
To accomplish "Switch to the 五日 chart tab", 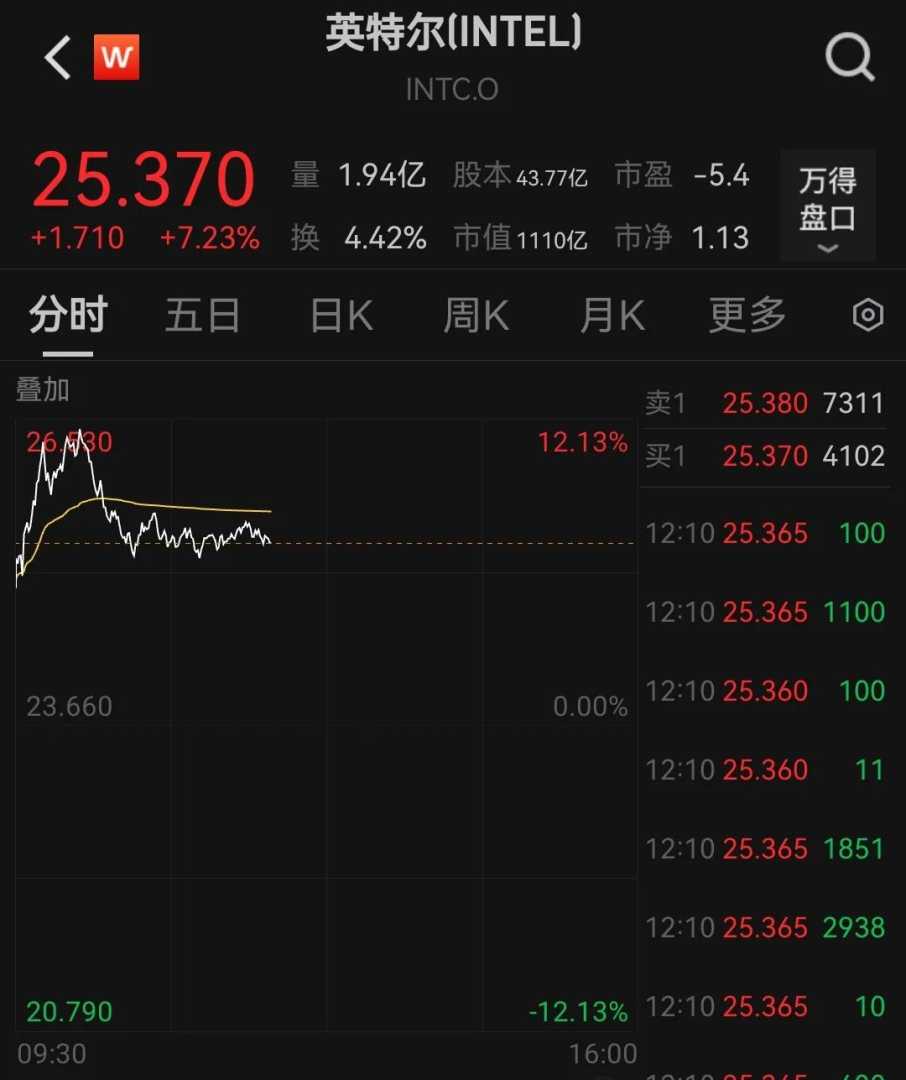I will point(203,316).
